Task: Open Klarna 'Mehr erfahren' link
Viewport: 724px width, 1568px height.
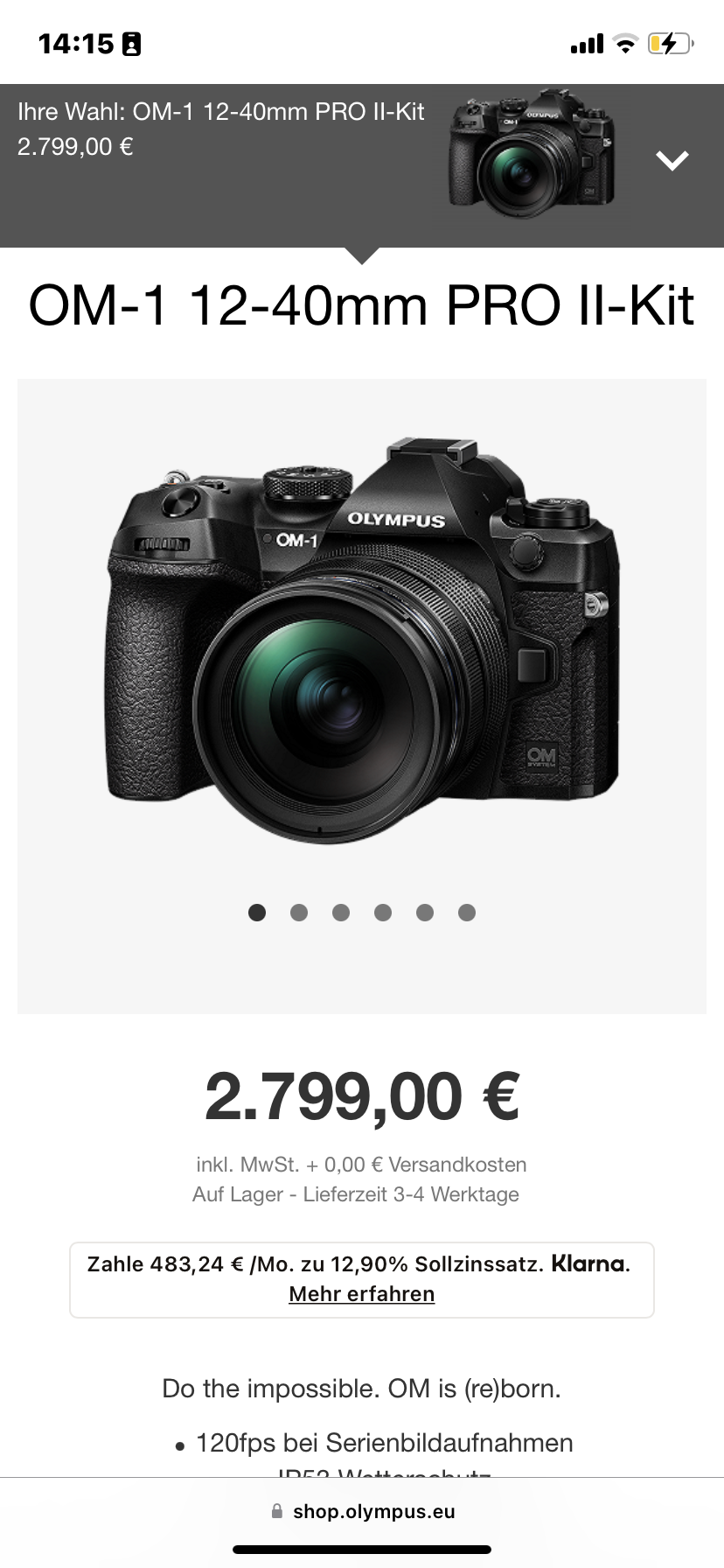Action: pyautogui.click(x=361, y=1294)
